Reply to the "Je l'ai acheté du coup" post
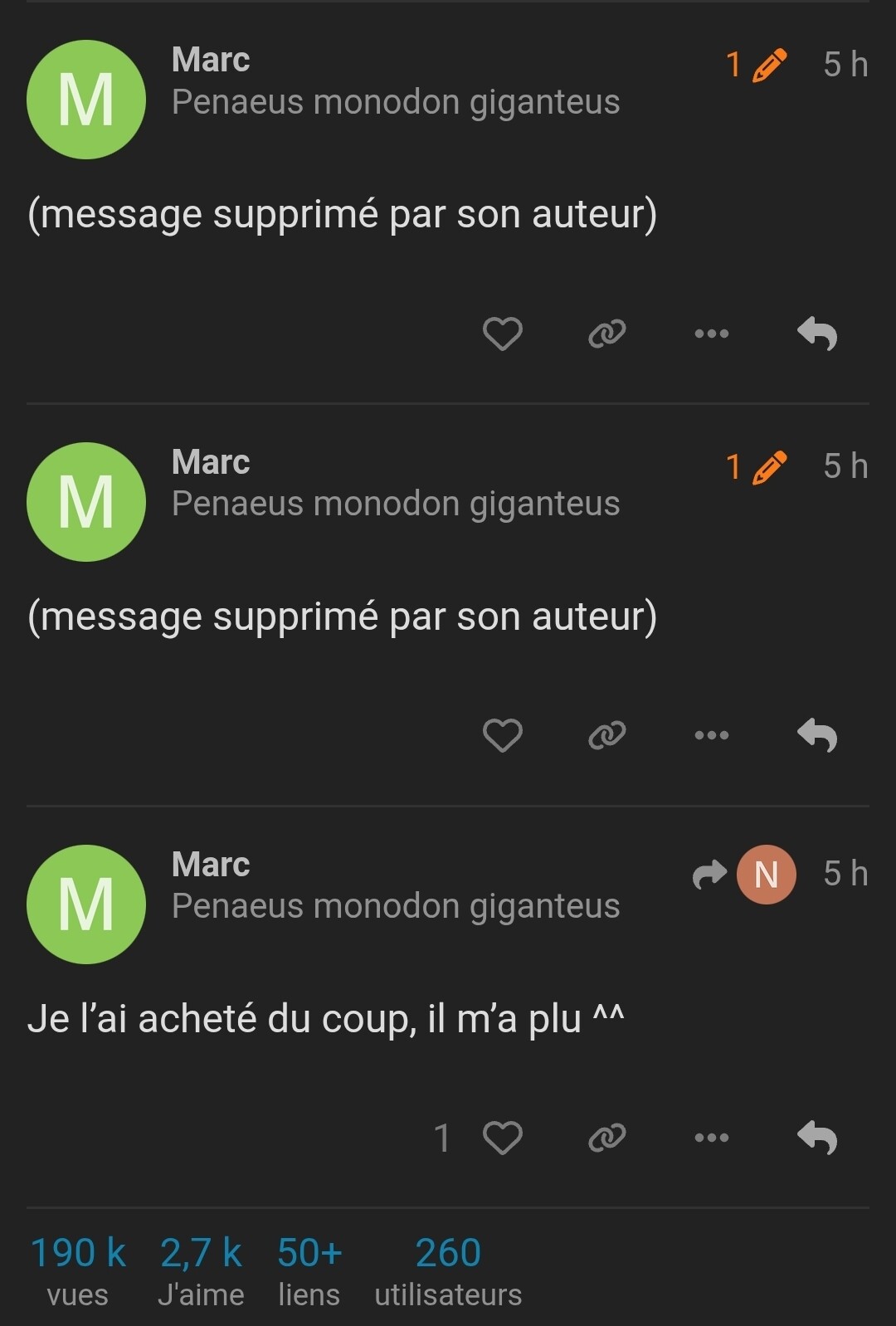The width and height of the screenshot is (896, 1326). 817,1138
